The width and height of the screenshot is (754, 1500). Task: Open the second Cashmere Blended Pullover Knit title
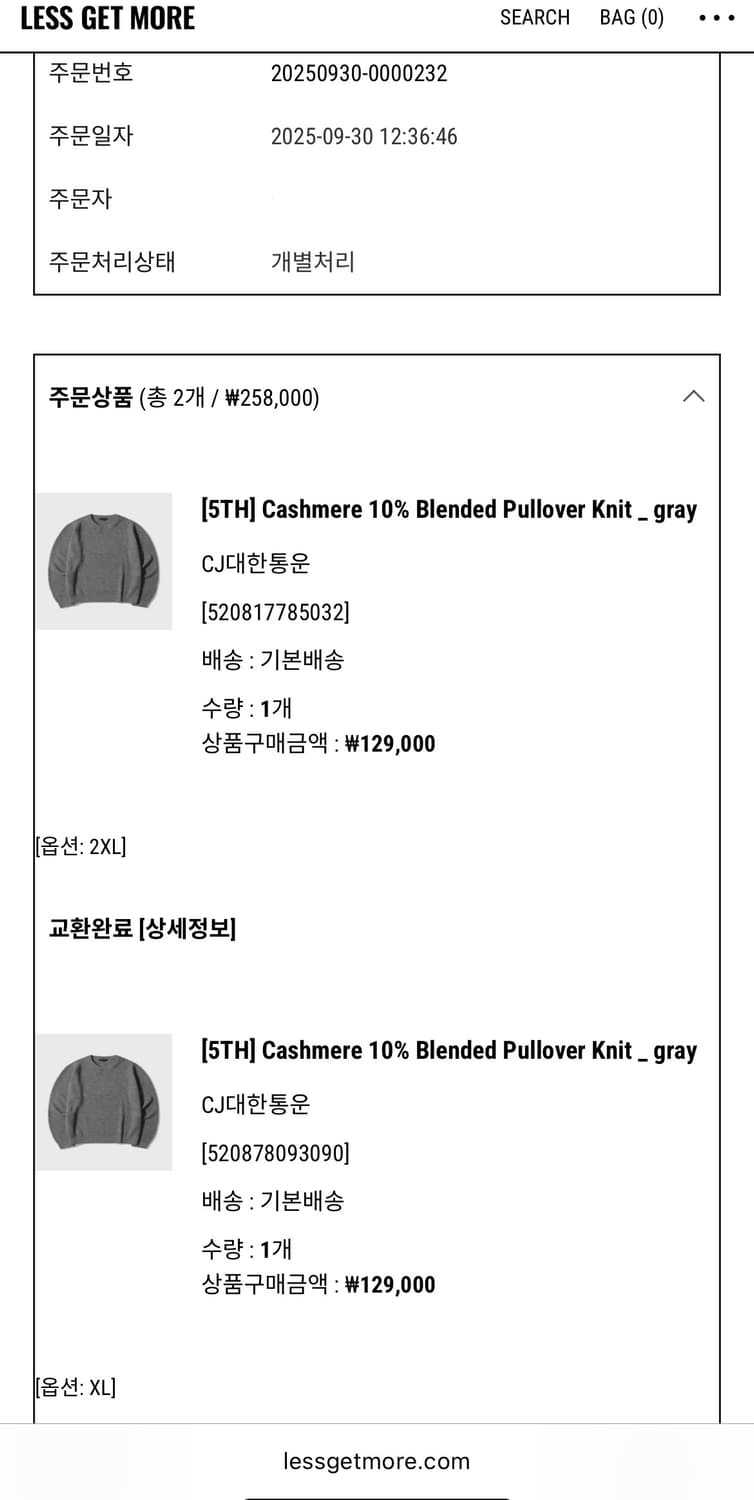tap(448, 1050)
